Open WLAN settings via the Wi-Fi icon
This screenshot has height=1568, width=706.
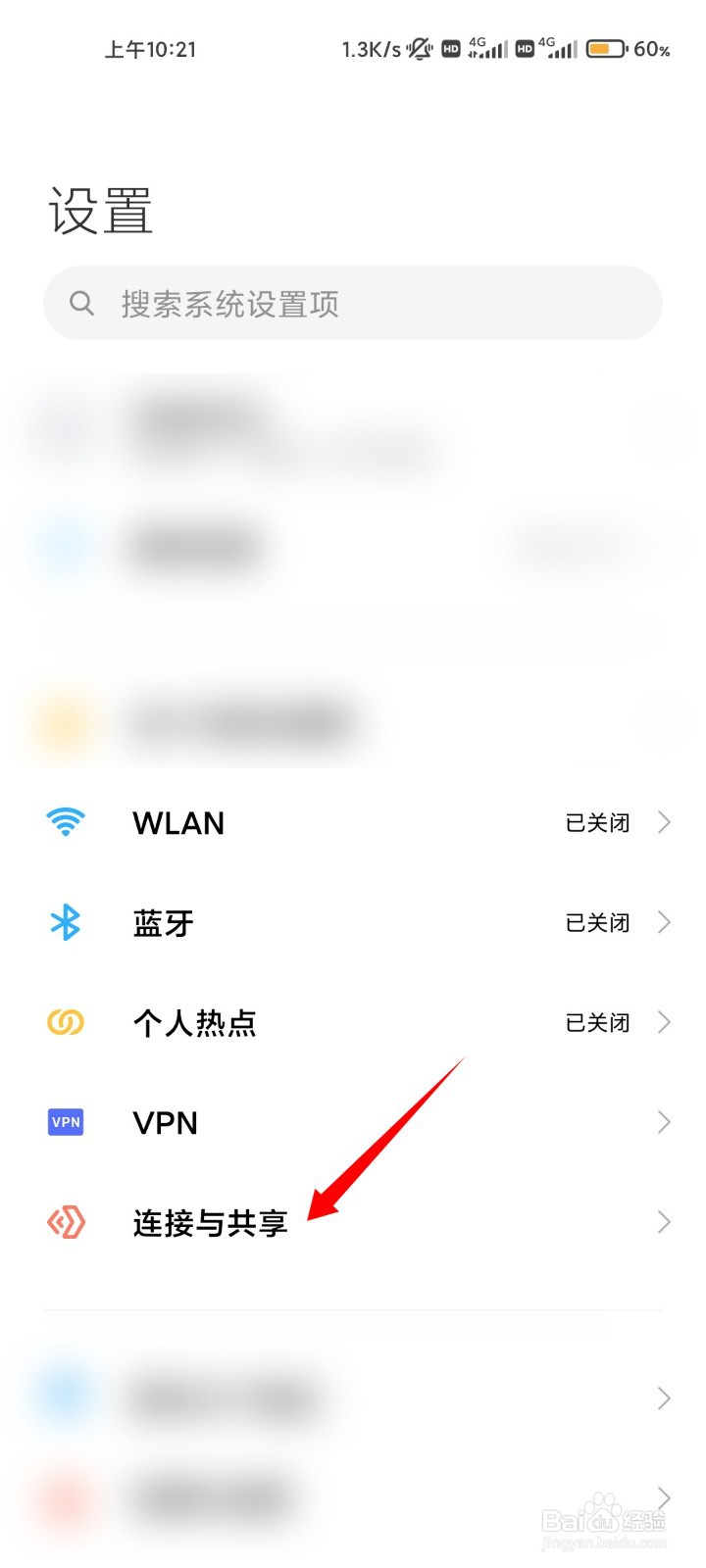pyautogui.click(x=65, y=822)
